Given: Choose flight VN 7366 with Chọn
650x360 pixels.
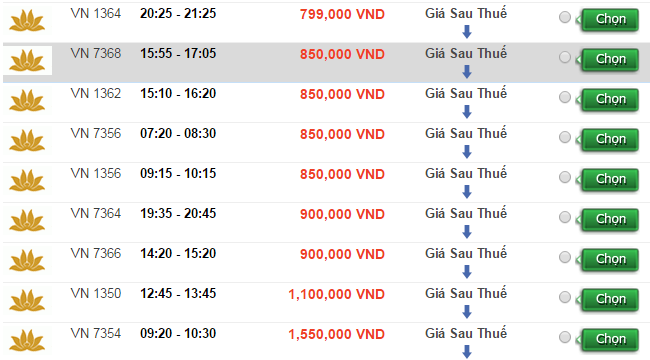Looking at the screenshot, I should click(610, 259).
